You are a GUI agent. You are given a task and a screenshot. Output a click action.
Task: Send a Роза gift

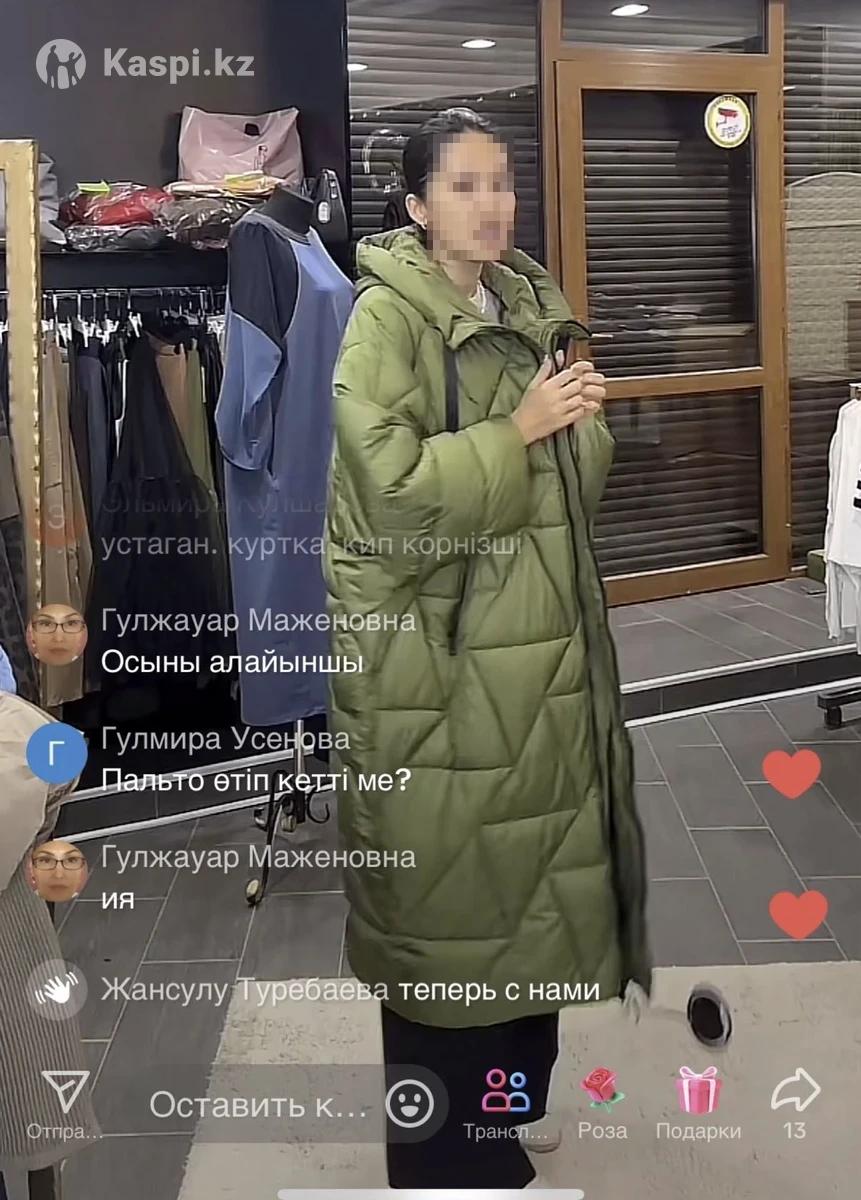point(603,1091)
